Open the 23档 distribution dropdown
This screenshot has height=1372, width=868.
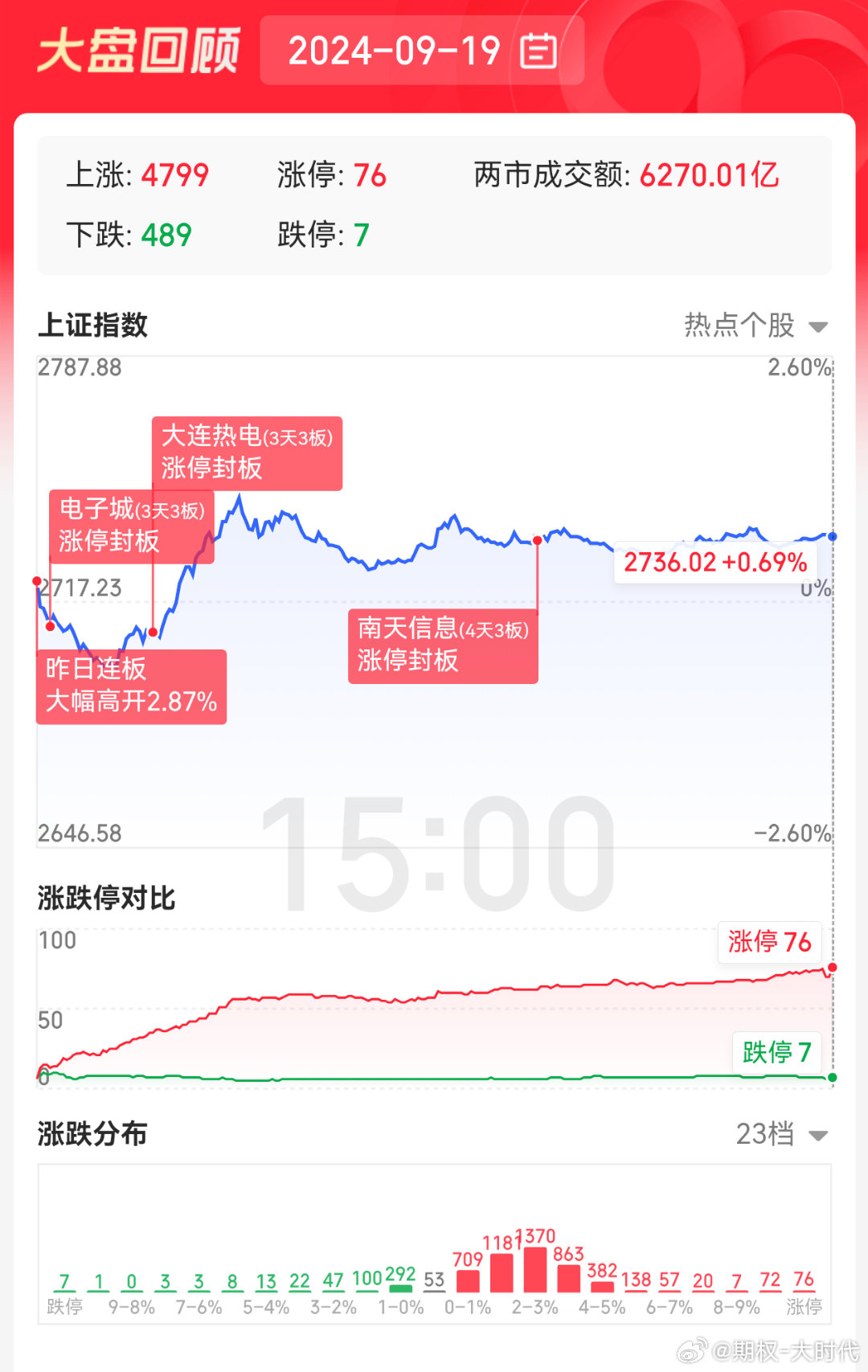coord(782,1133)
